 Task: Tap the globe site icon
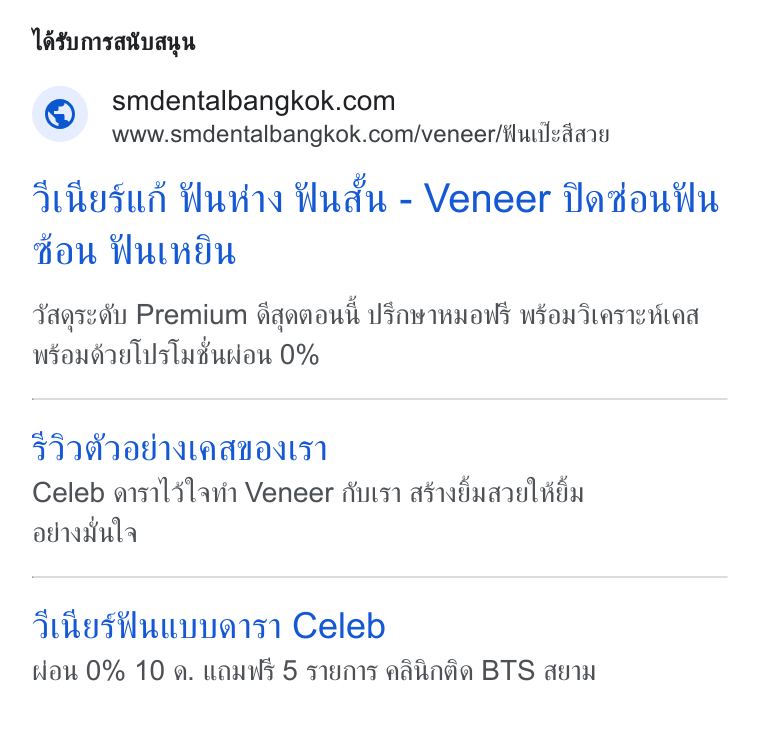60,114
